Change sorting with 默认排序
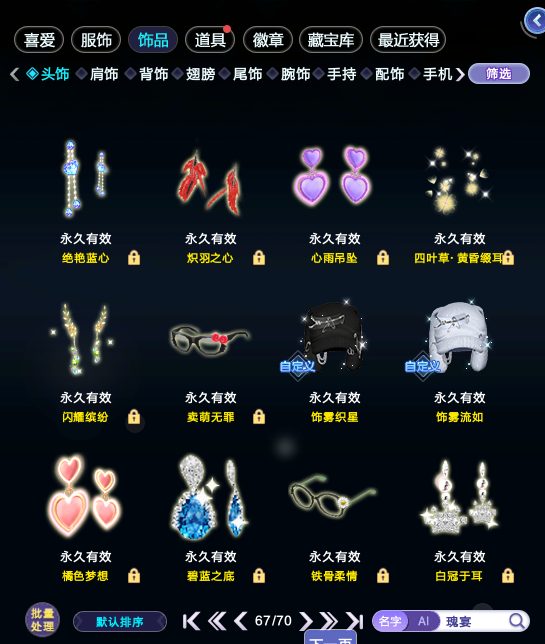 120,622
